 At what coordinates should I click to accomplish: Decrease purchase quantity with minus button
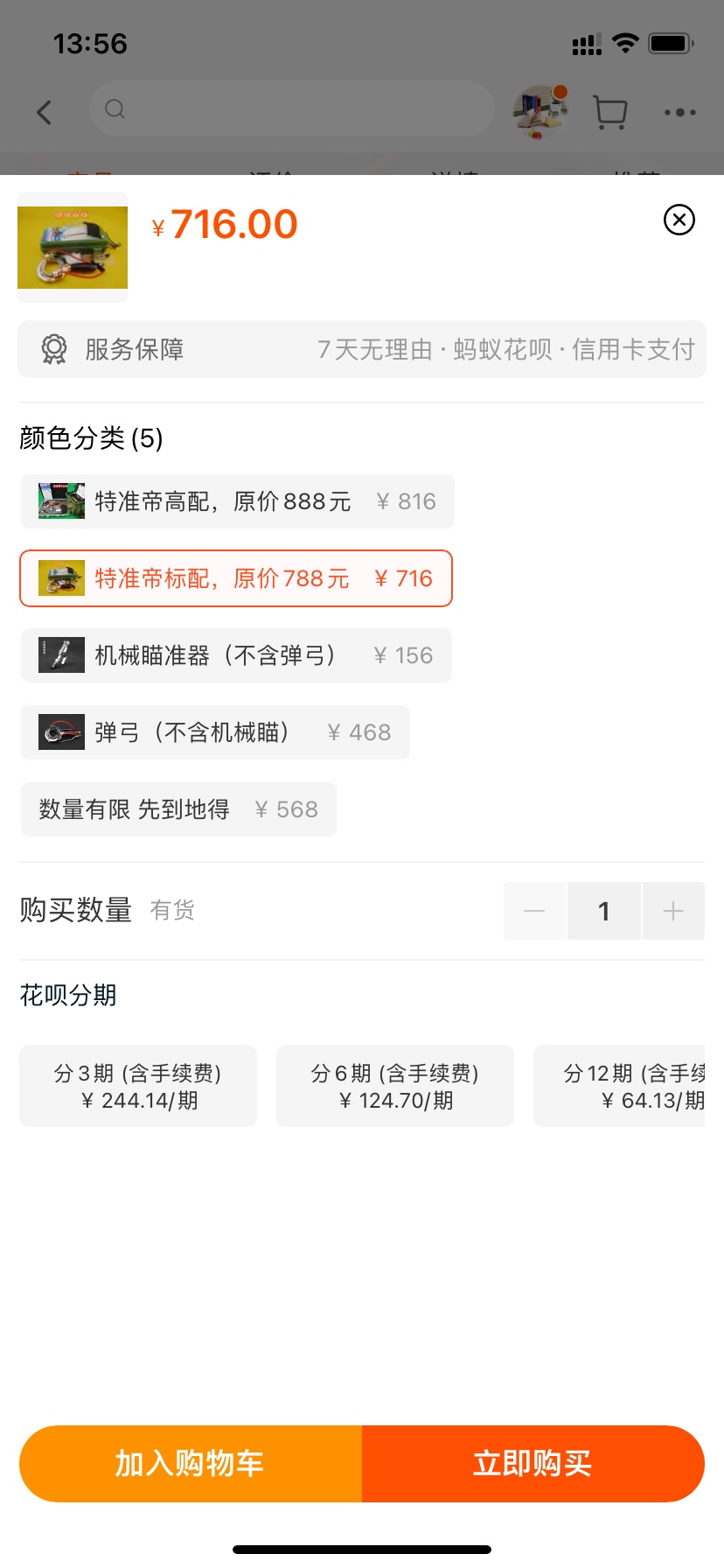coord(534,911)
